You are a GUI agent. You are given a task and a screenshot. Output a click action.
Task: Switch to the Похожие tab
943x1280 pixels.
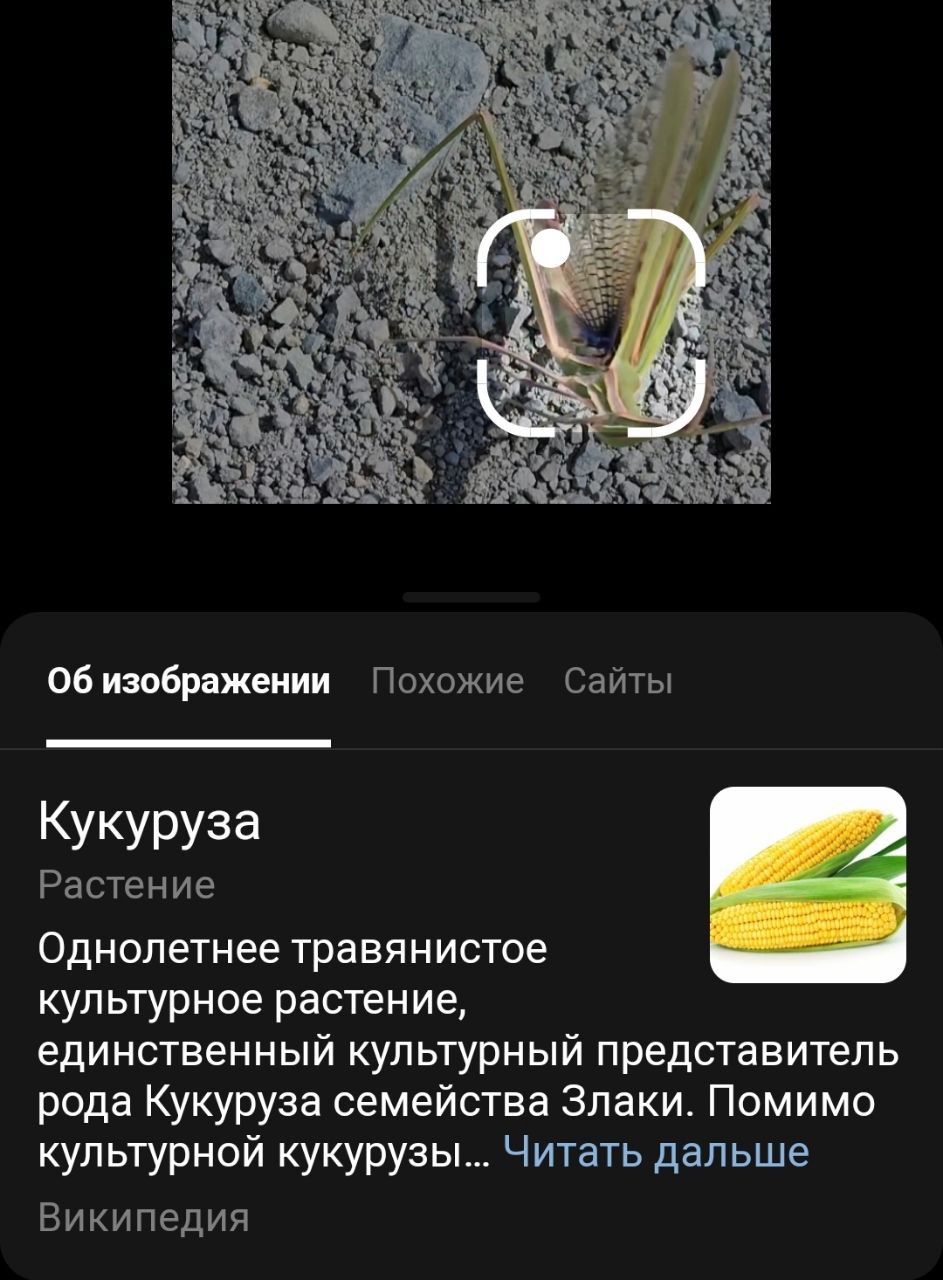tap(447, 682)
